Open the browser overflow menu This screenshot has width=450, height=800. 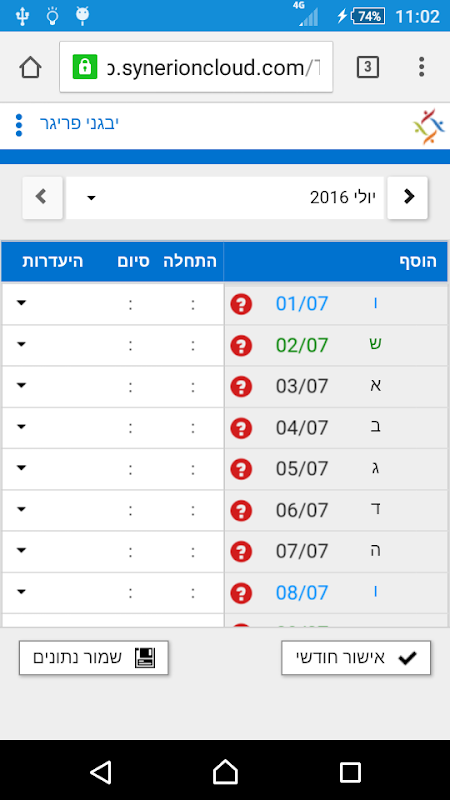421,67
